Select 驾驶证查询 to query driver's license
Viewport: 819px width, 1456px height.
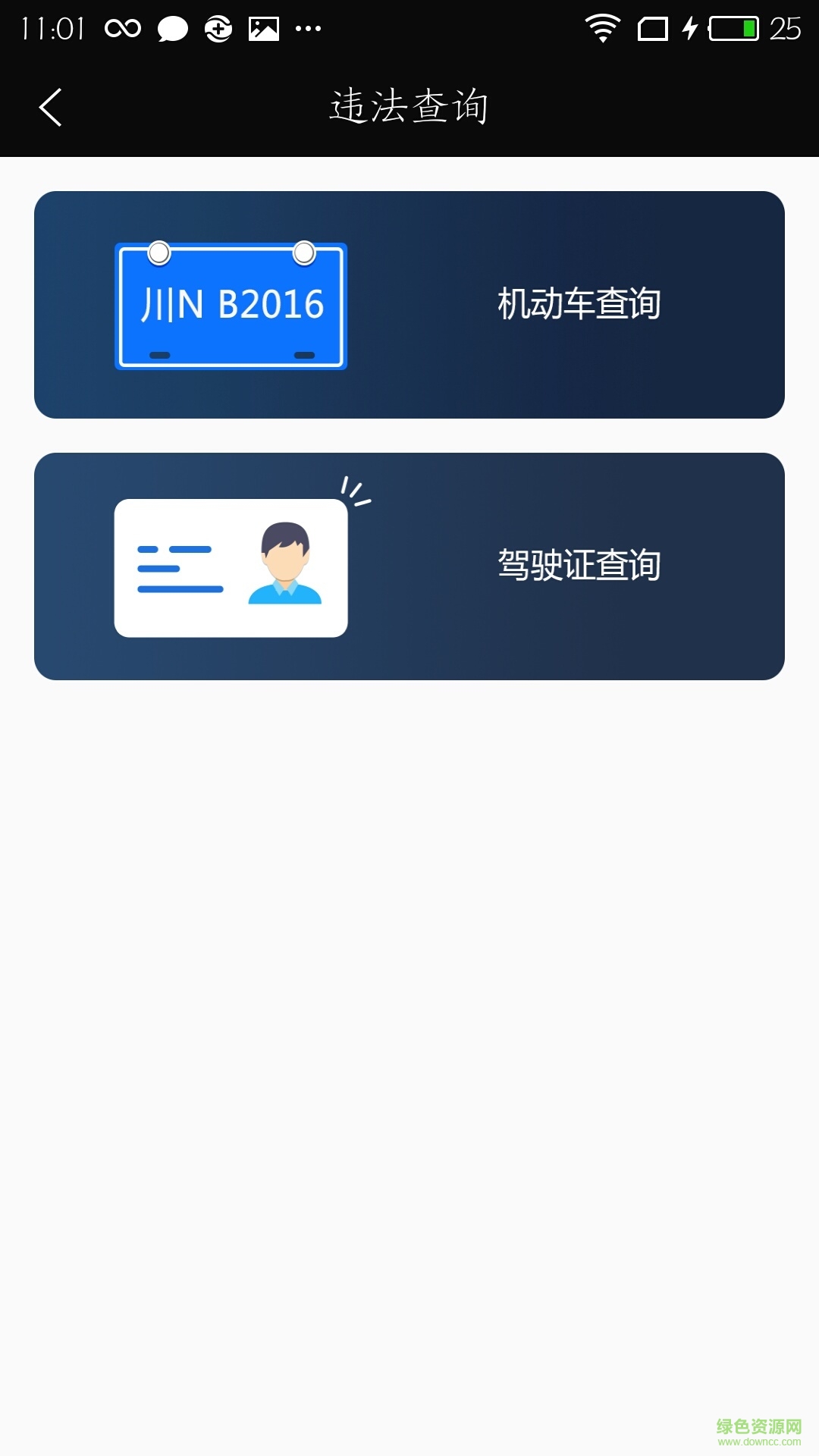[x=580, y=563]
